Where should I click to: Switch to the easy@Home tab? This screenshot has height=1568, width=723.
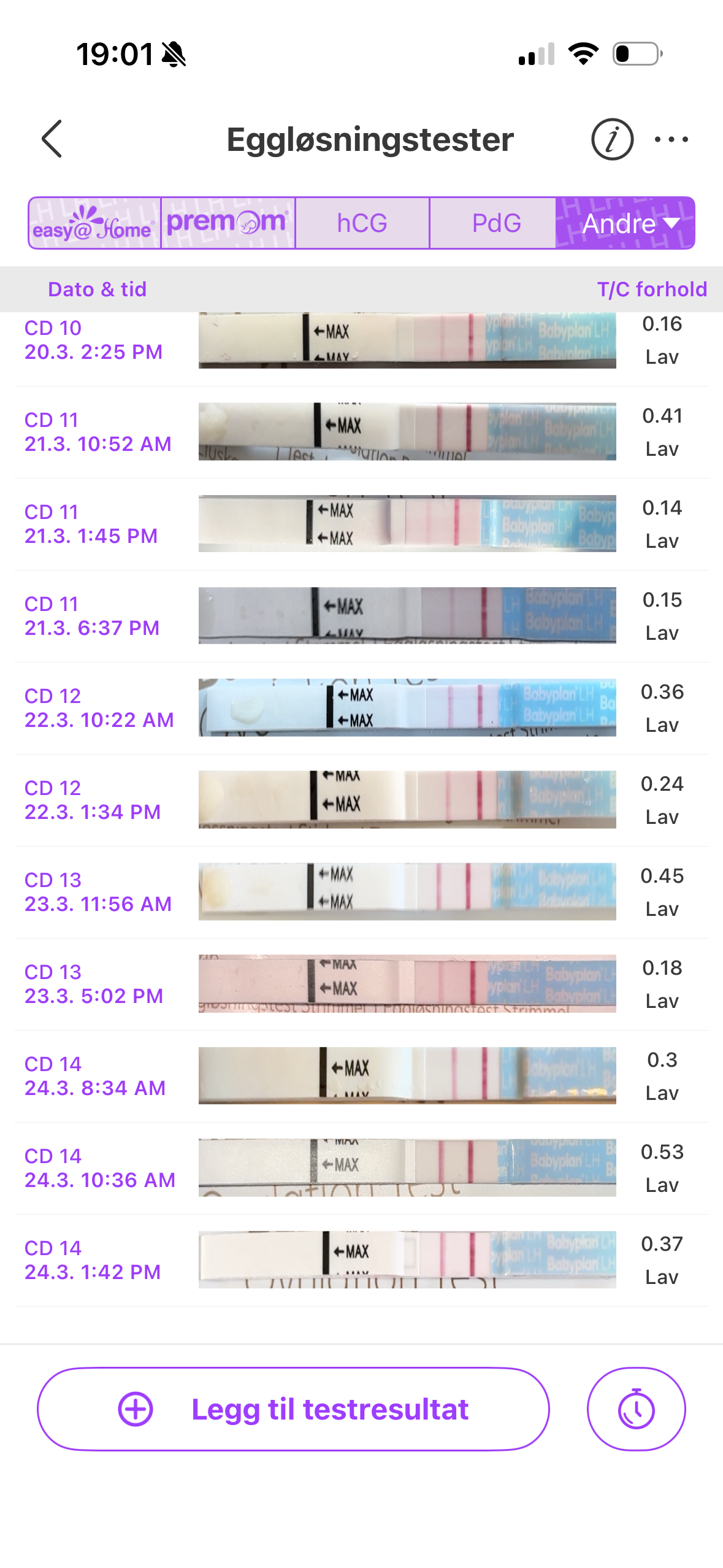click(x=94, y=223)
